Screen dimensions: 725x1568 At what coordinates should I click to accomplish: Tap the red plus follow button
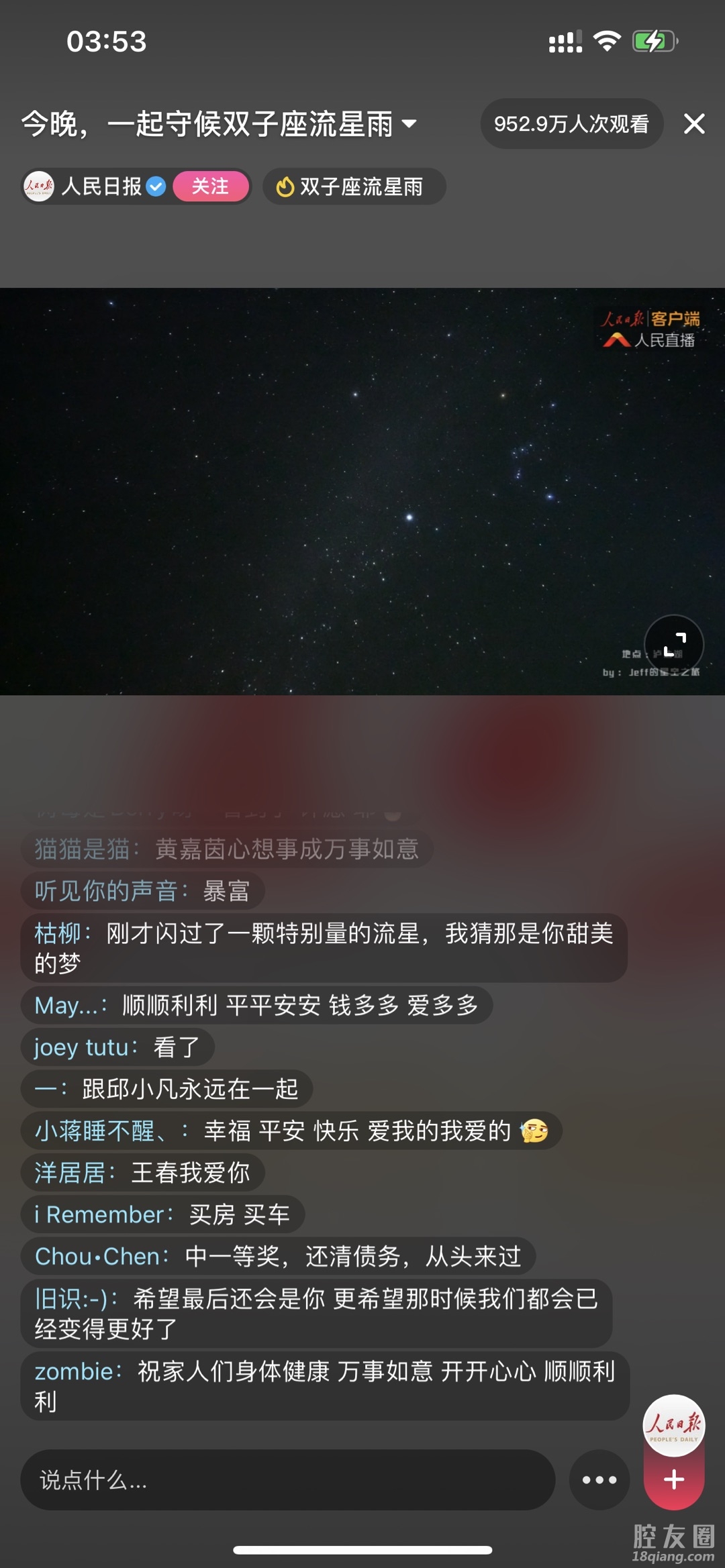[674, 1479]
